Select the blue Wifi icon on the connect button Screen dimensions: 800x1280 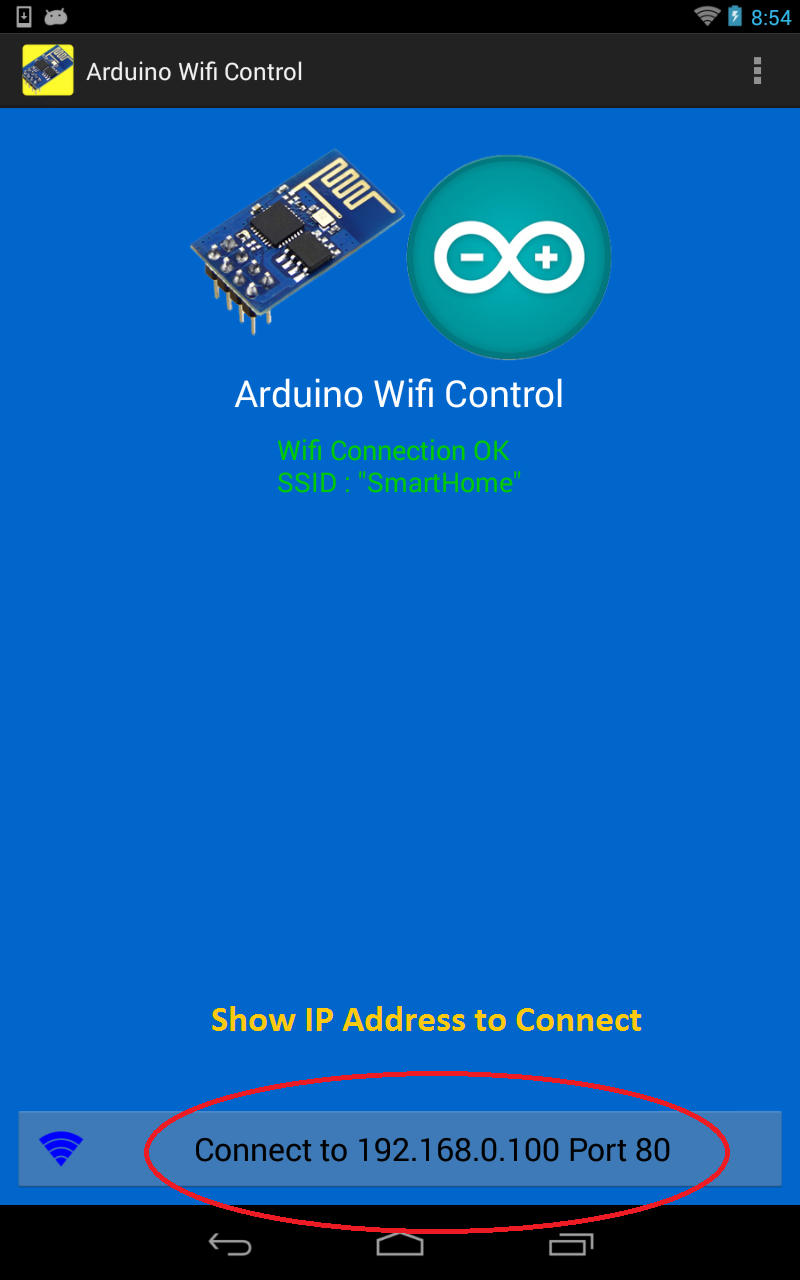point(62,1150)
